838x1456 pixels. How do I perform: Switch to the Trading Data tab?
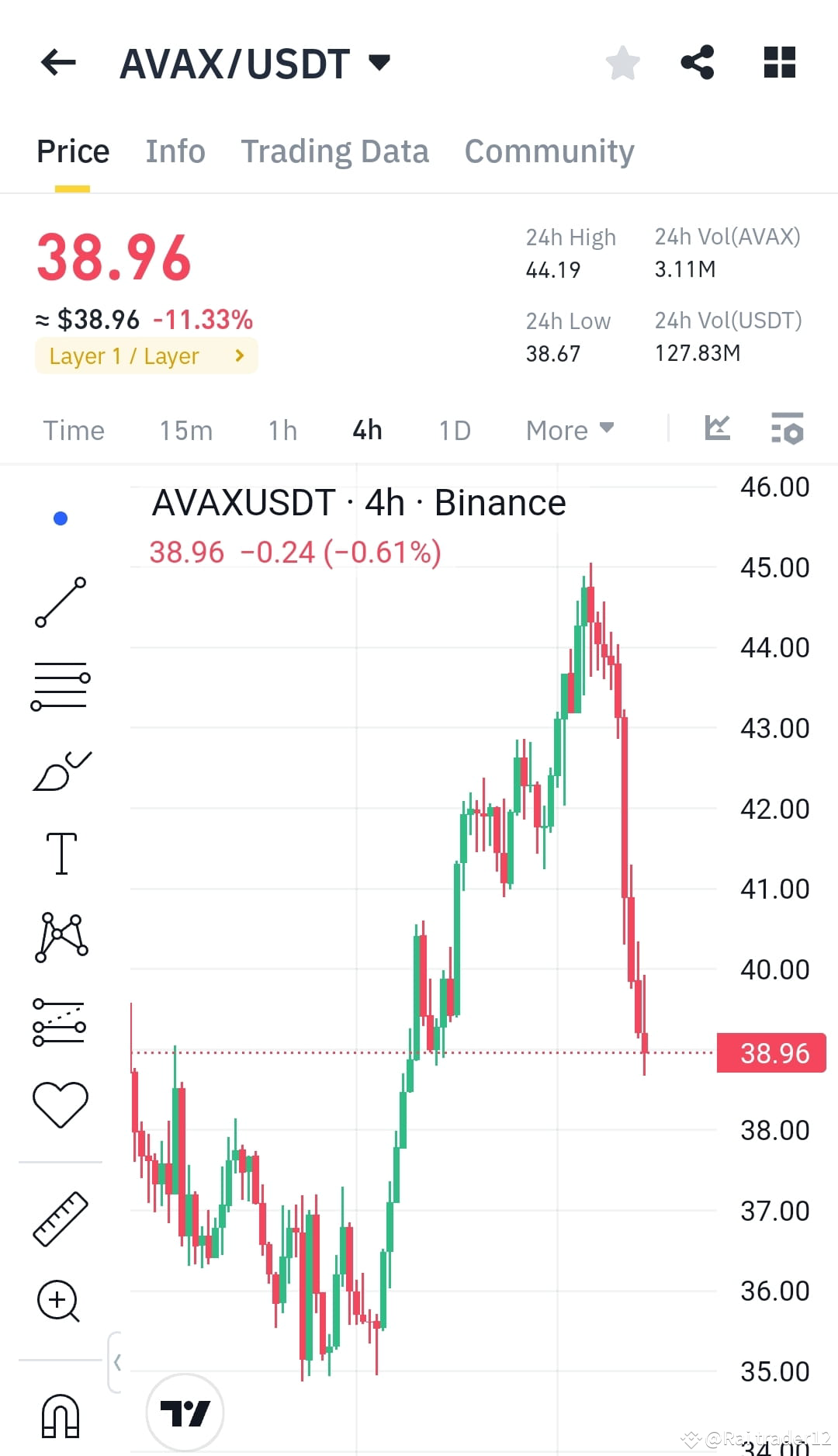[335, 151]
